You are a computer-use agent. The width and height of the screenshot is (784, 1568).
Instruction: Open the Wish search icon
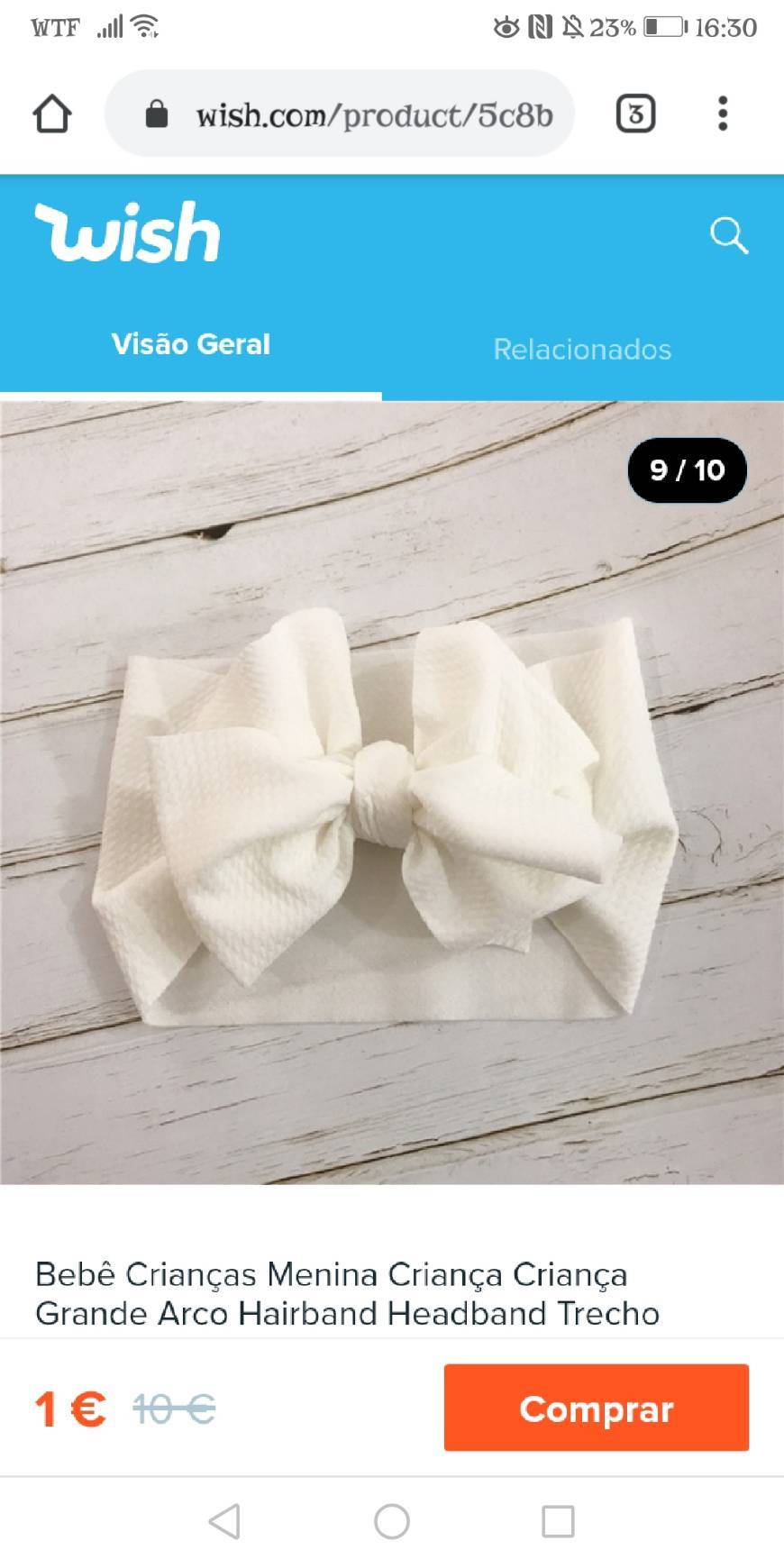point(728,236)
